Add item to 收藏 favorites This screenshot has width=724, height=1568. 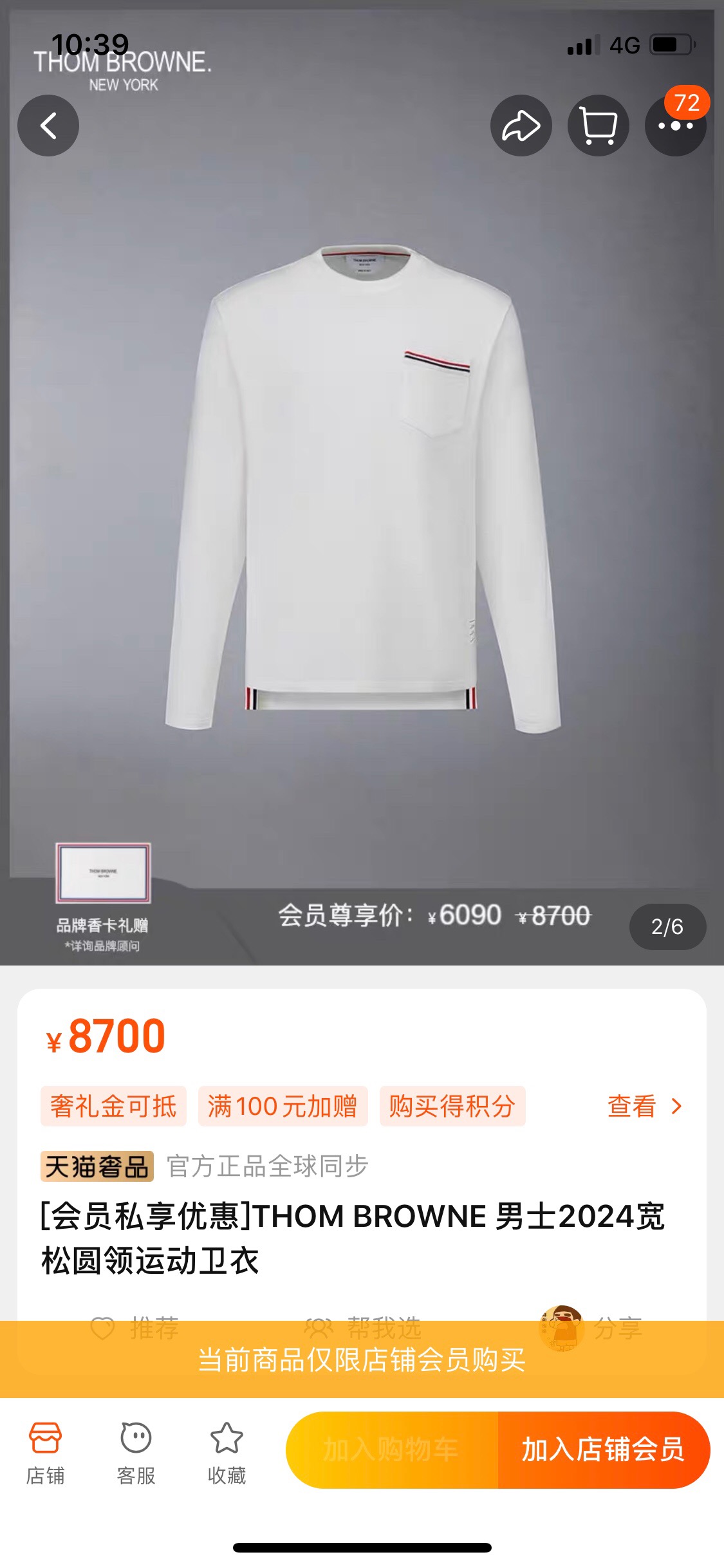(227, 1453)
